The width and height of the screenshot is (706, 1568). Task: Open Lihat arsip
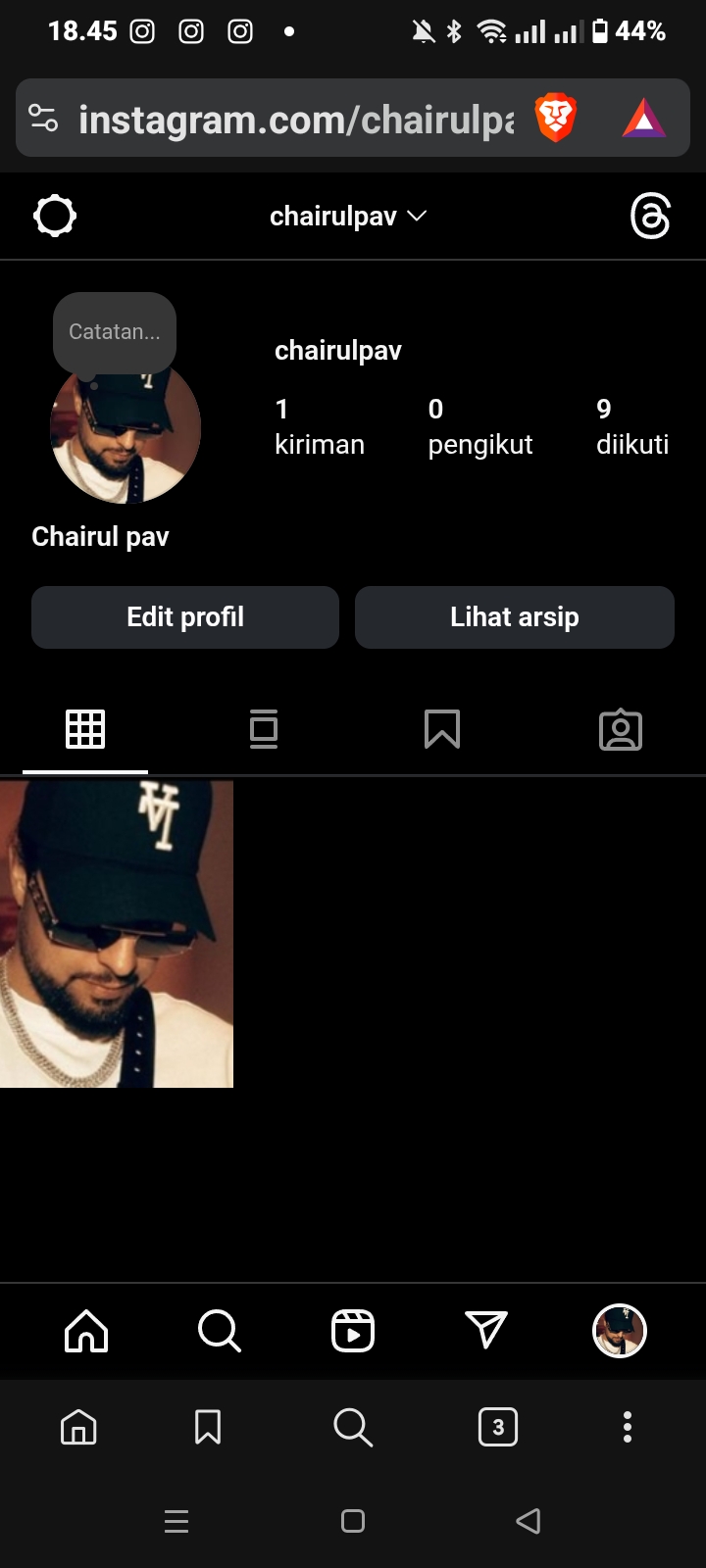click(x=515, y=617)
